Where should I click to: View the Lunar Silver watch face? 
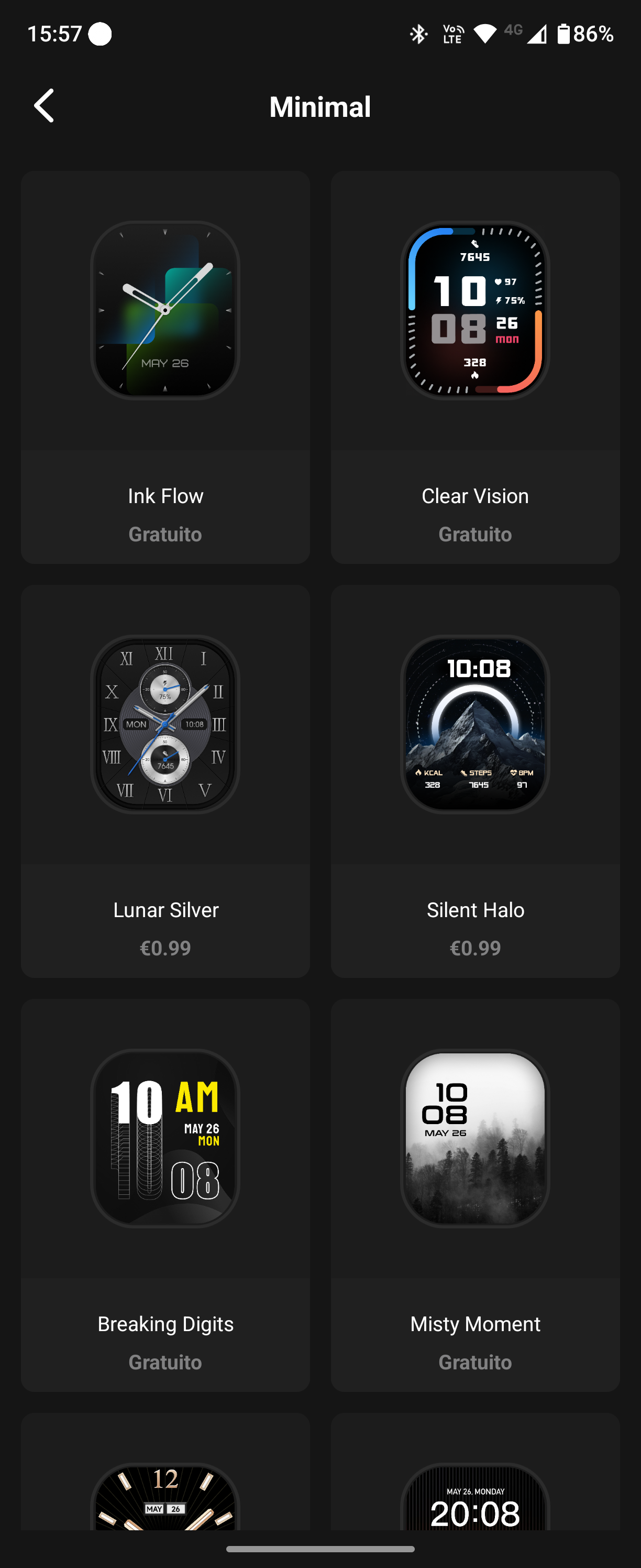coord(165,780)
